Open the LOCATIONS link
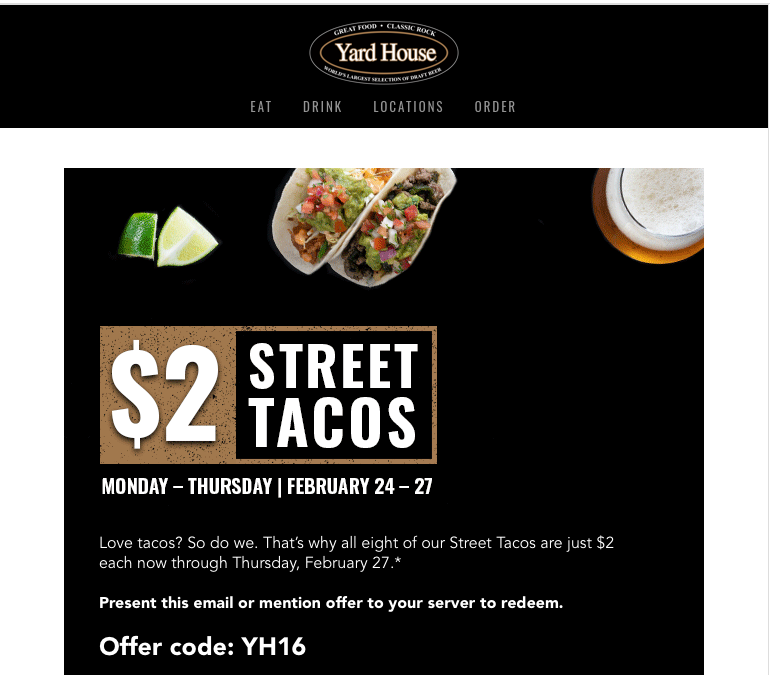The width and height of the screenshot is (770, 675). click(x=408, y=107)
